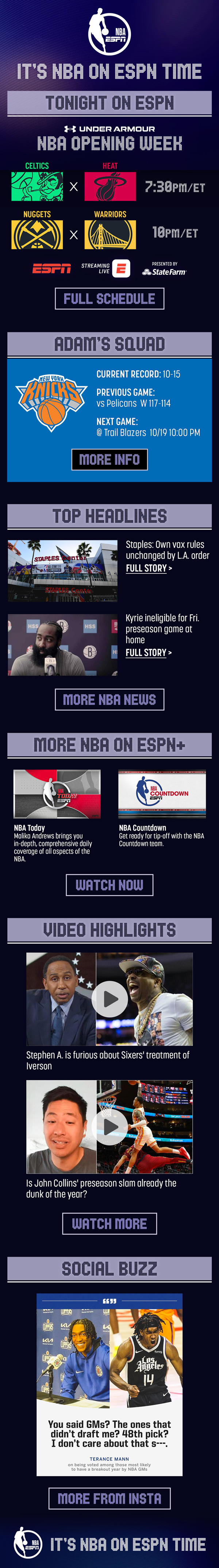219x1568 pixels.
Task: Tap Watch Now under ESPN+ shows
Action: (109, 885)
